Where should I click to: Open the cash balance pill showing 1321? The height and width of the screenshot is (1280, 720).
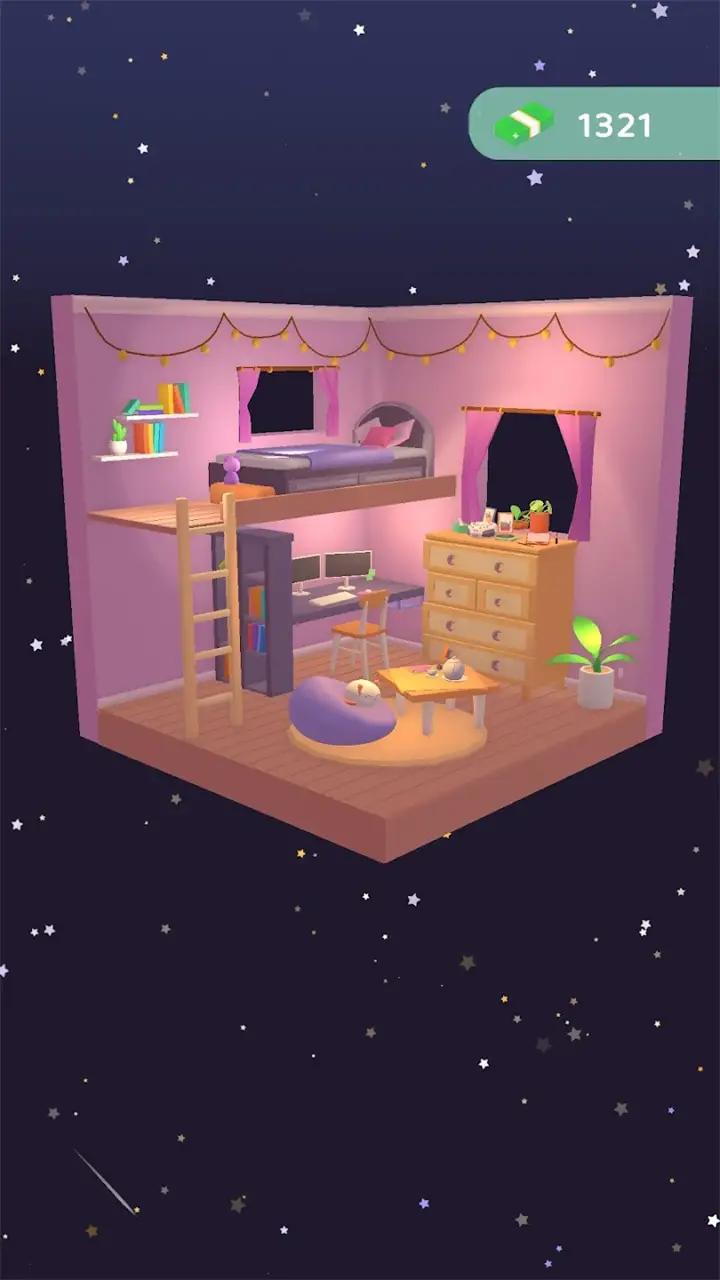tap(596, 124)
